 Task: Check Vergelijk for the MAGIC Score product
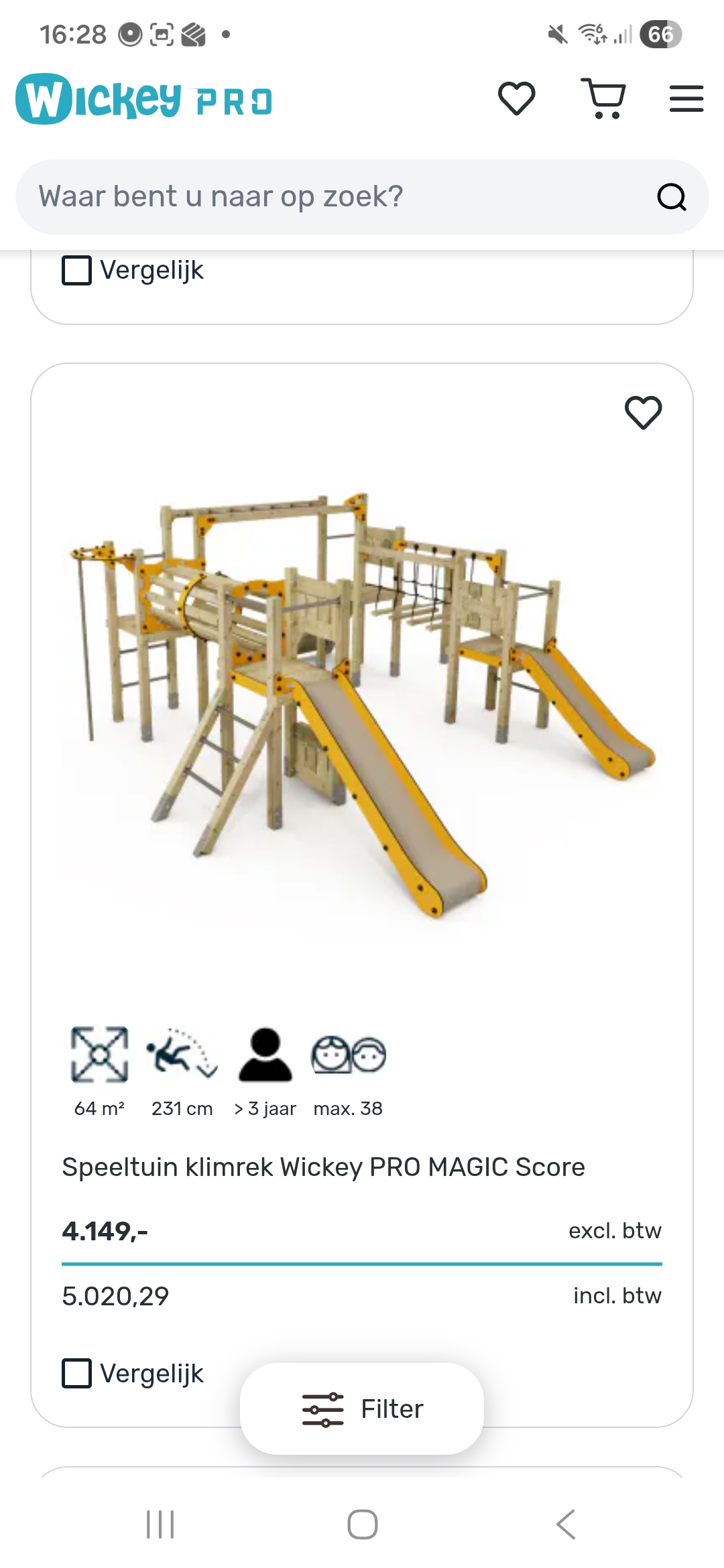pyautogui.click(x=77, y=1373)
